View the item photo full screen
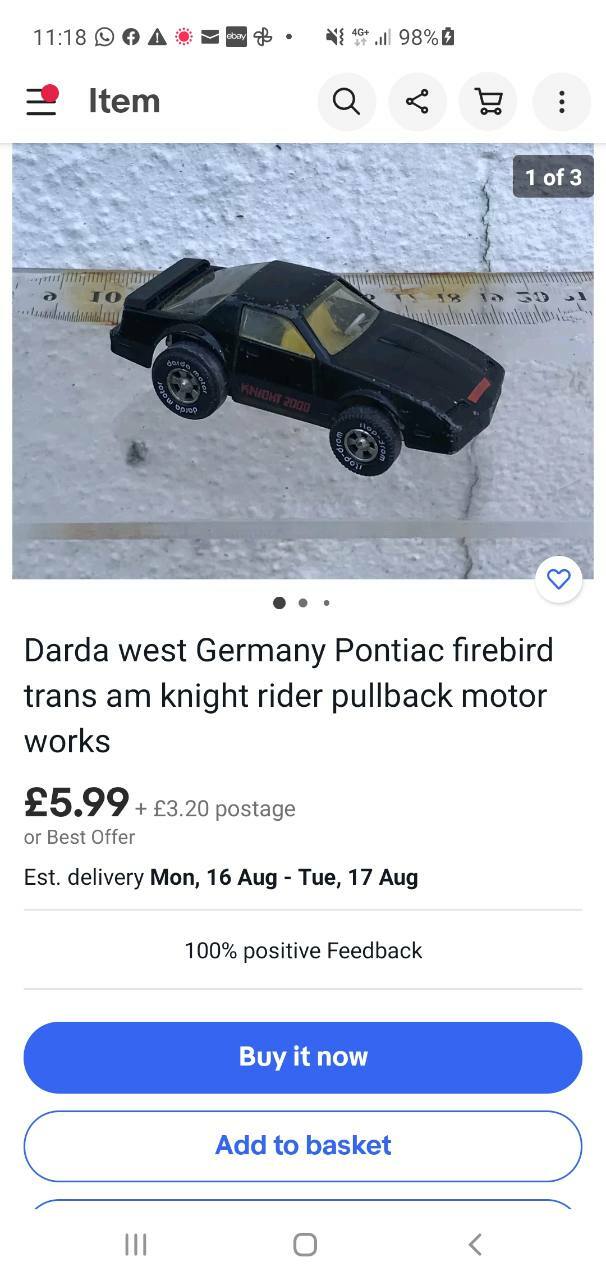Viewport: 606px width, 1280px height. (x=303, y=361)
